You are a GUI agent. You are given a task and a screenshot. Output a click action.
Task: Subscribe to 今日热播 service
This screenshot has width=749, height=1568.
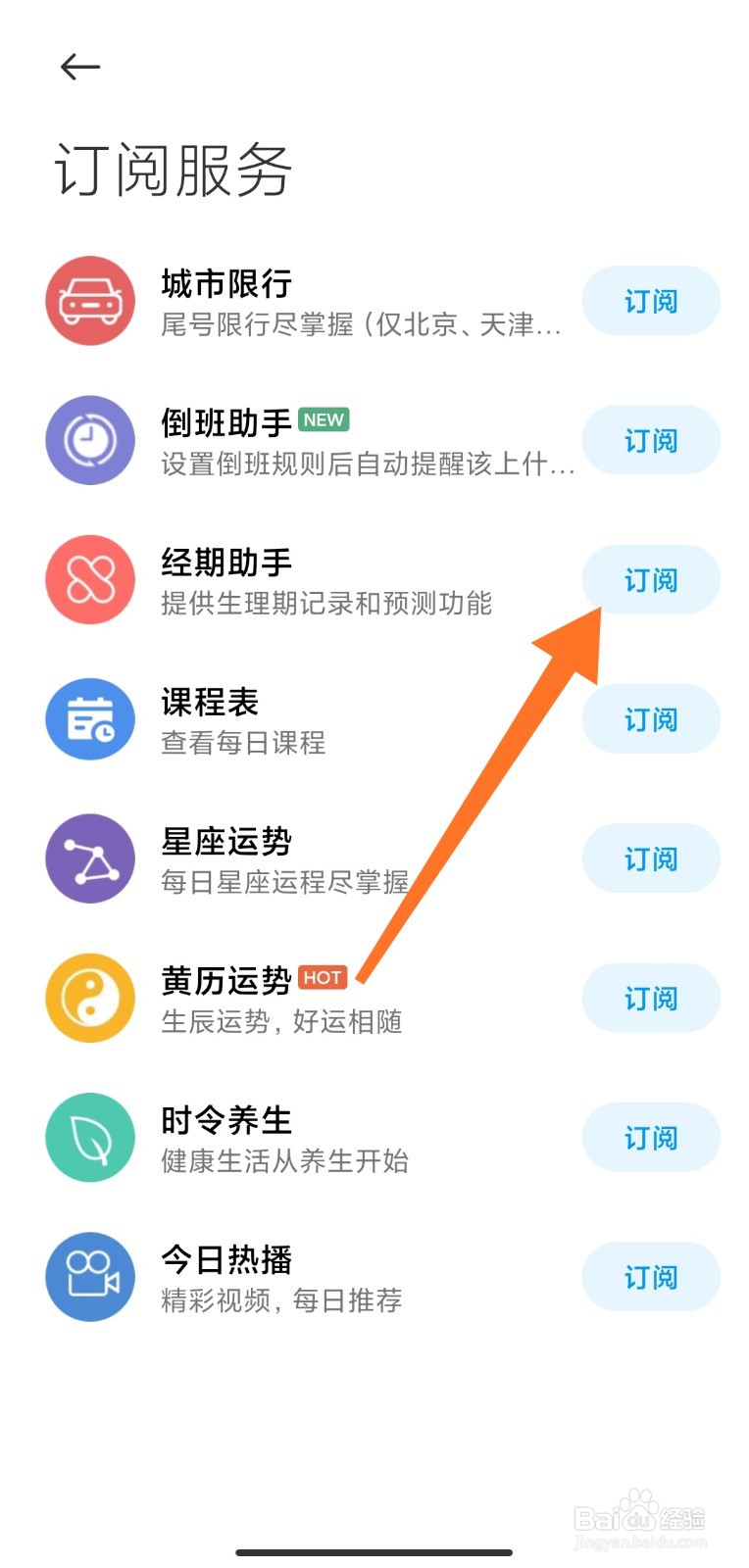tap(650, 1276)
